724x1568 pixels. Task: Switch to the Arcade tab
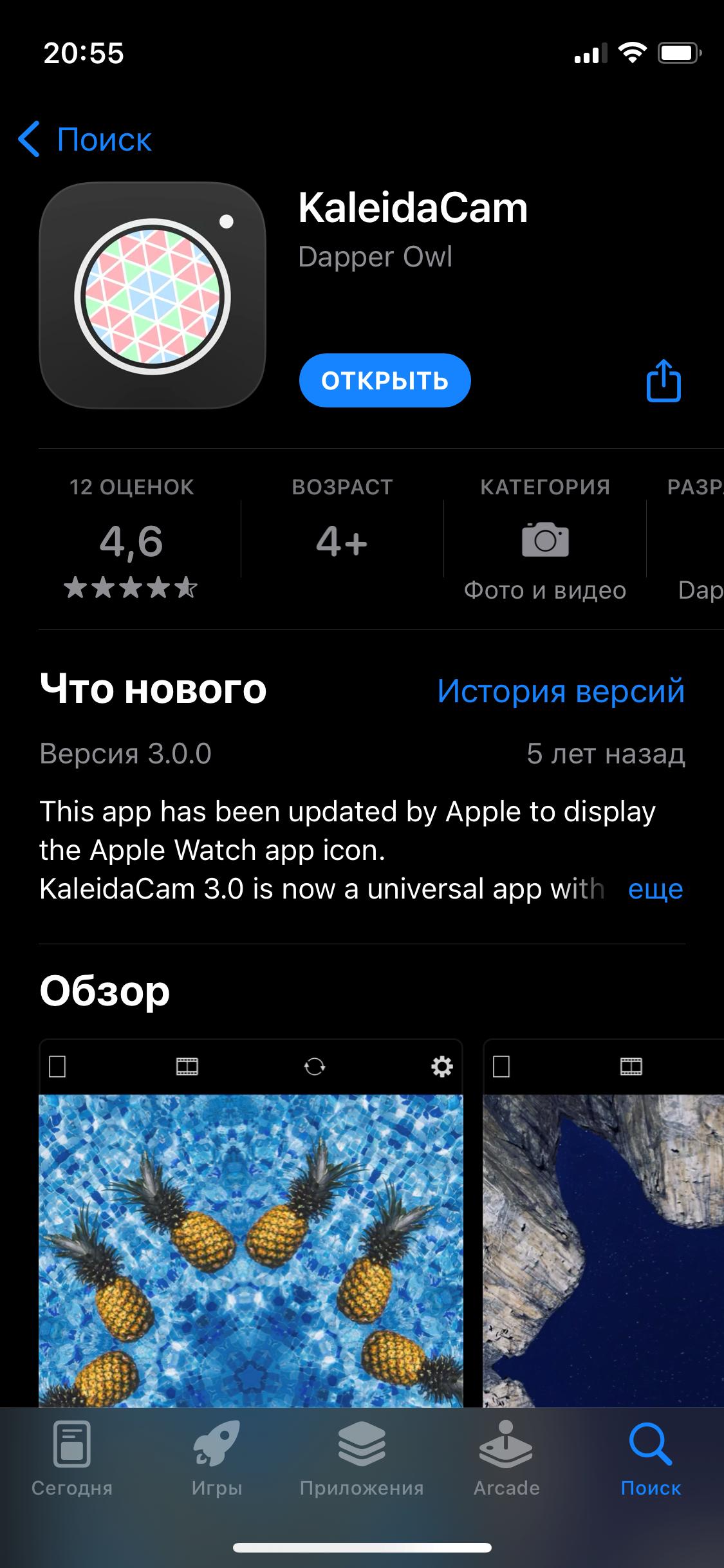506,1459
